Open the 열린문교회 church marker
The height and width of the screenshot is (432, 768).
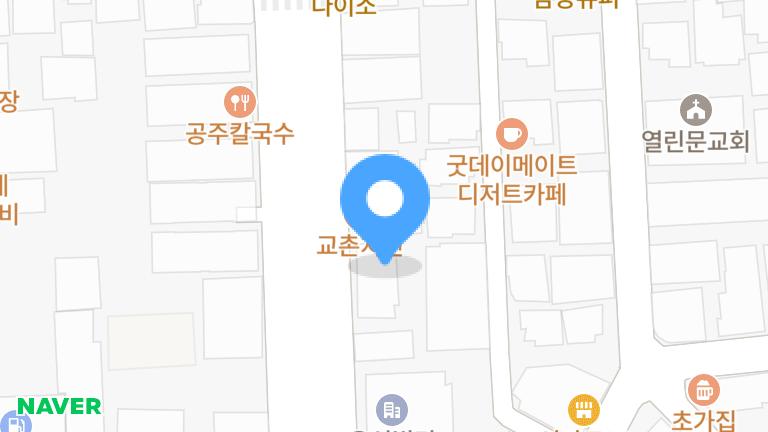point(695,109)
